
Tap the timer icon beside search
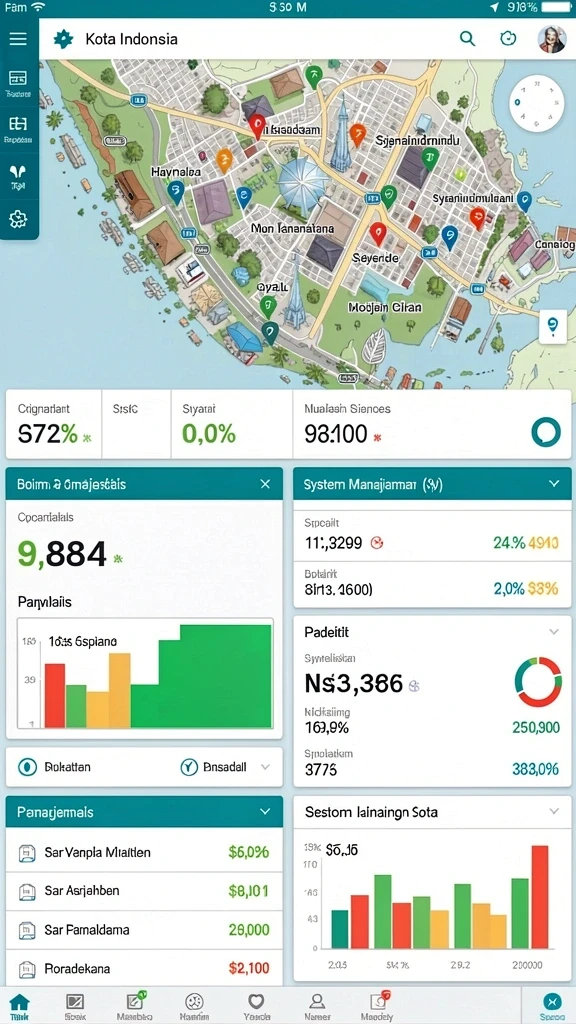(508, 39)
